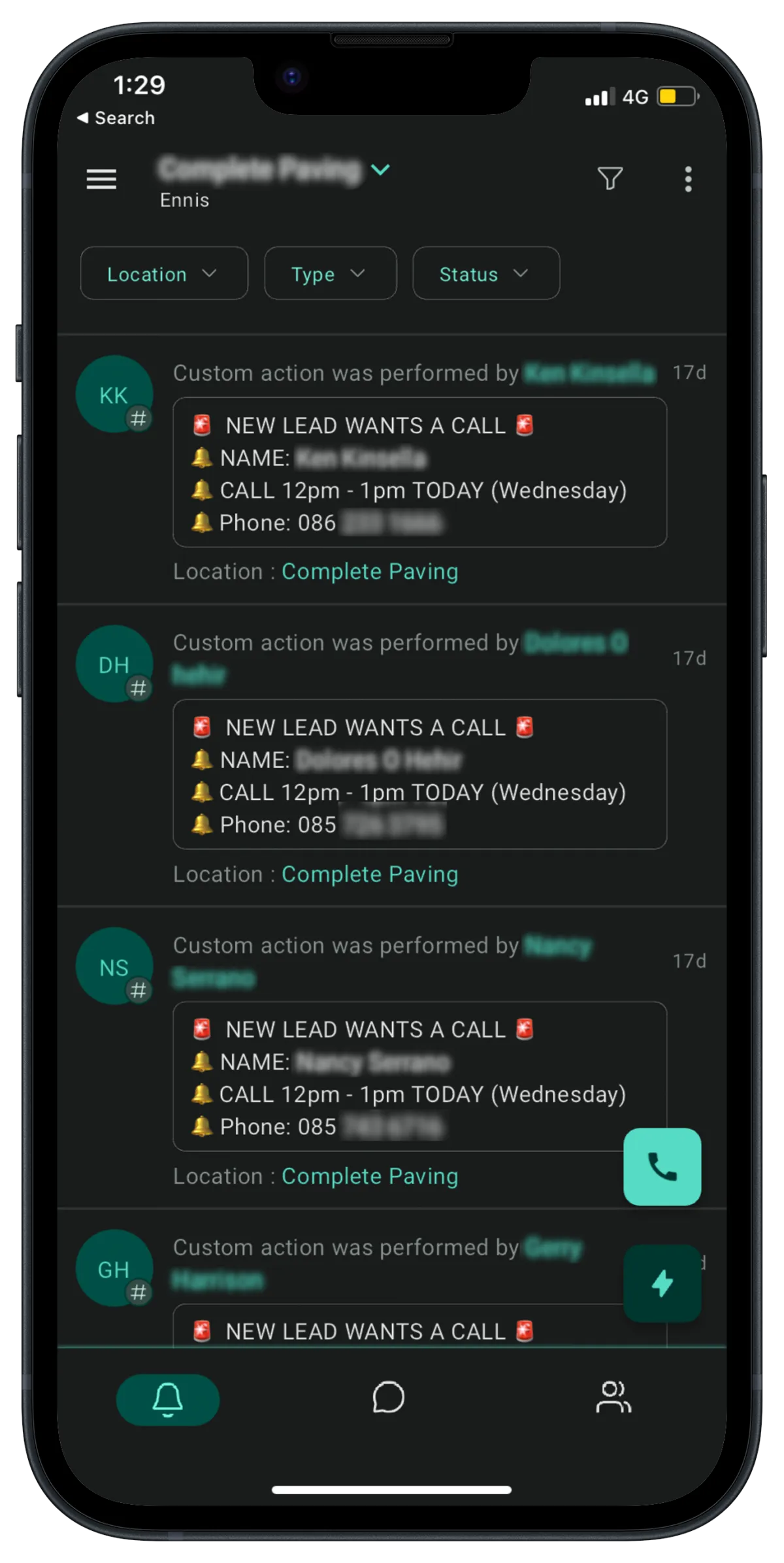Expand the Type filter dropdown
The image size is (784, 1563).
(x=330, y=273)
